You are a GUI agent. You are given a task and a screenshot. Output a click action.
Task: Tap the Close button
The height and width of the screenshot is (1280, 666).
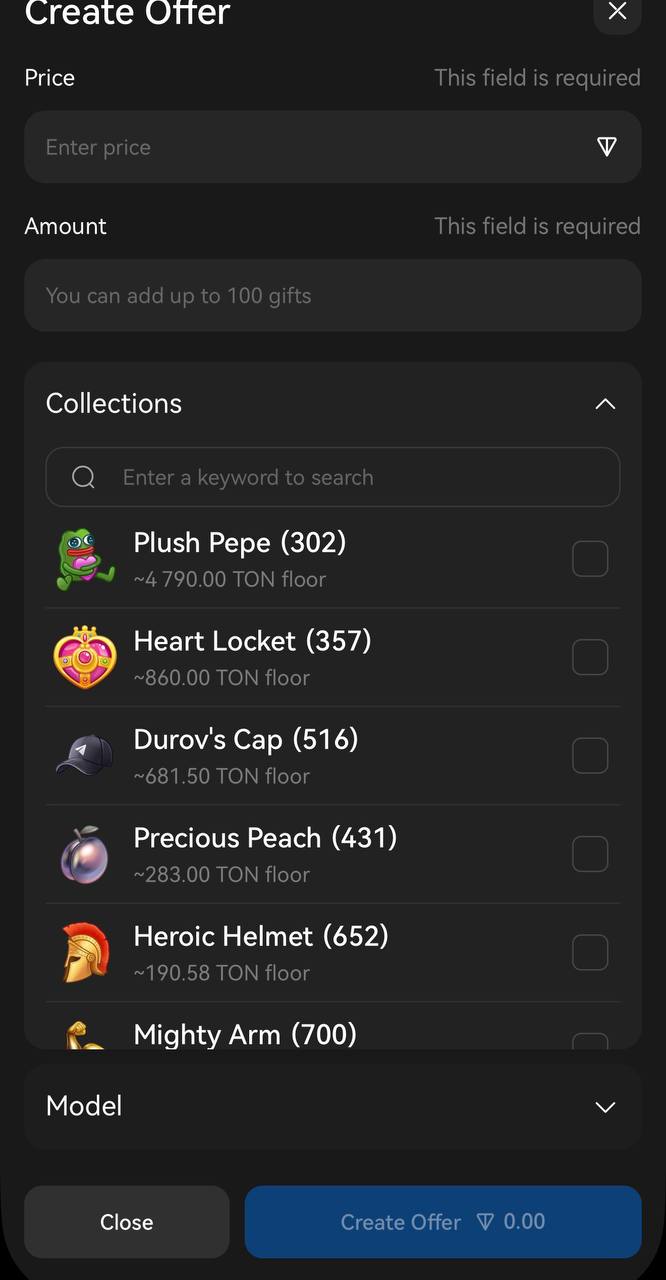127,1222
